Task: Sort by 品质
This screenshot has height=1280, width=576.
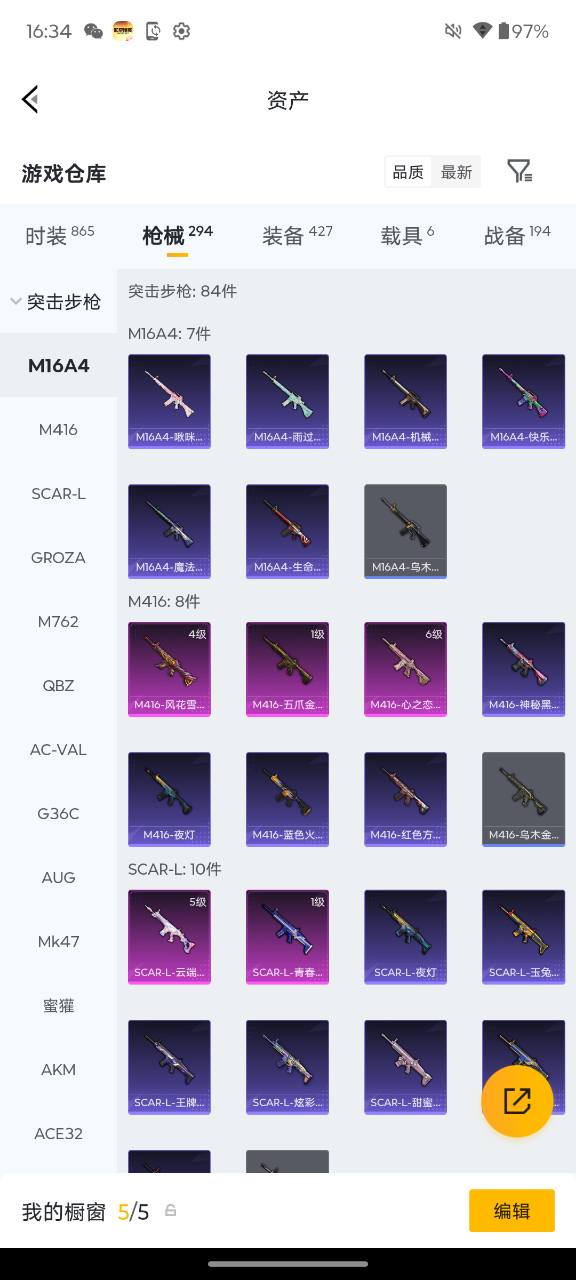Action: [407, 172]
